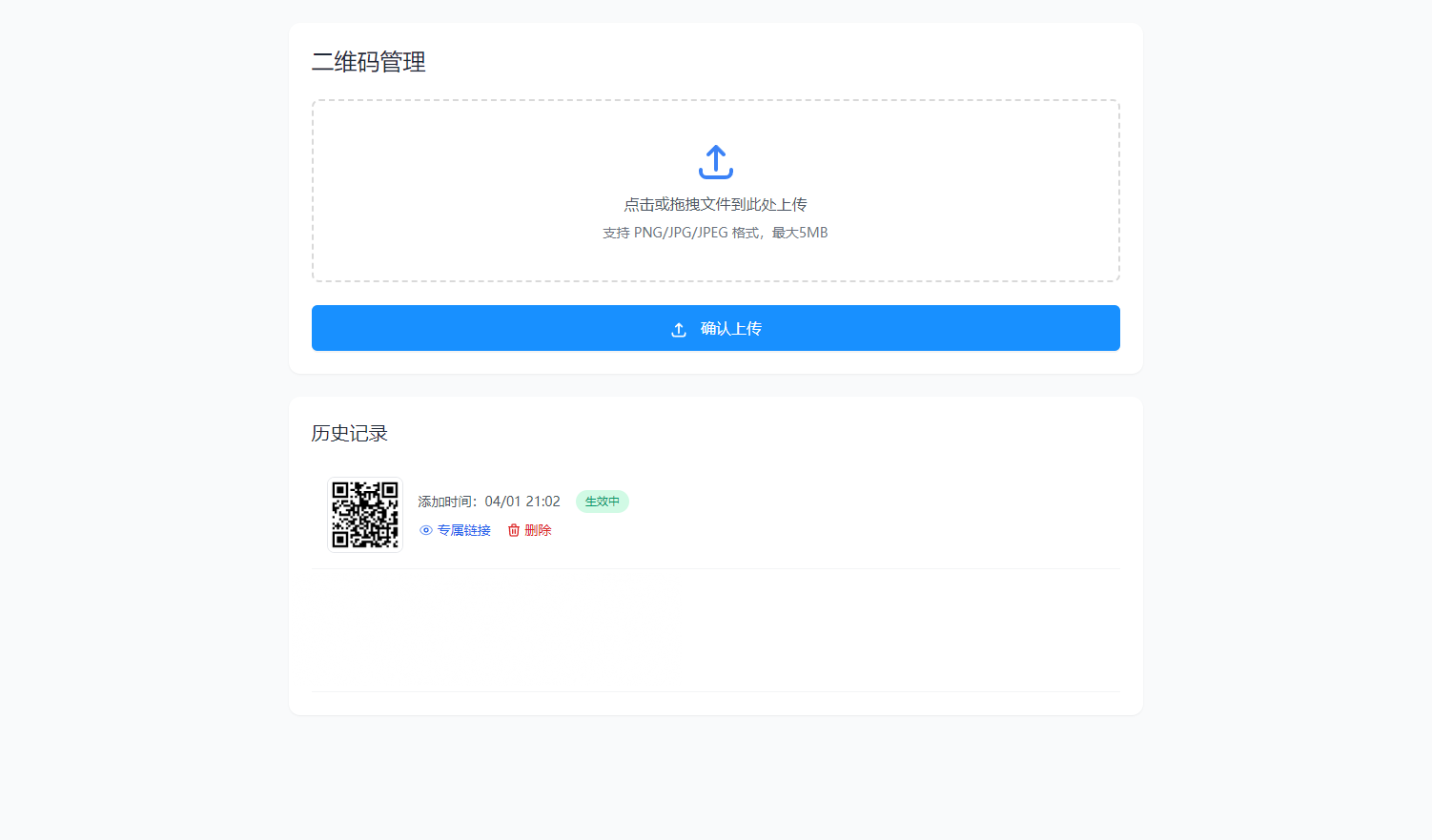Viewport: 1432px width, 840px height.
Task: Open the 专属链接 link for the 04/01 record
Action: [456, 530]
